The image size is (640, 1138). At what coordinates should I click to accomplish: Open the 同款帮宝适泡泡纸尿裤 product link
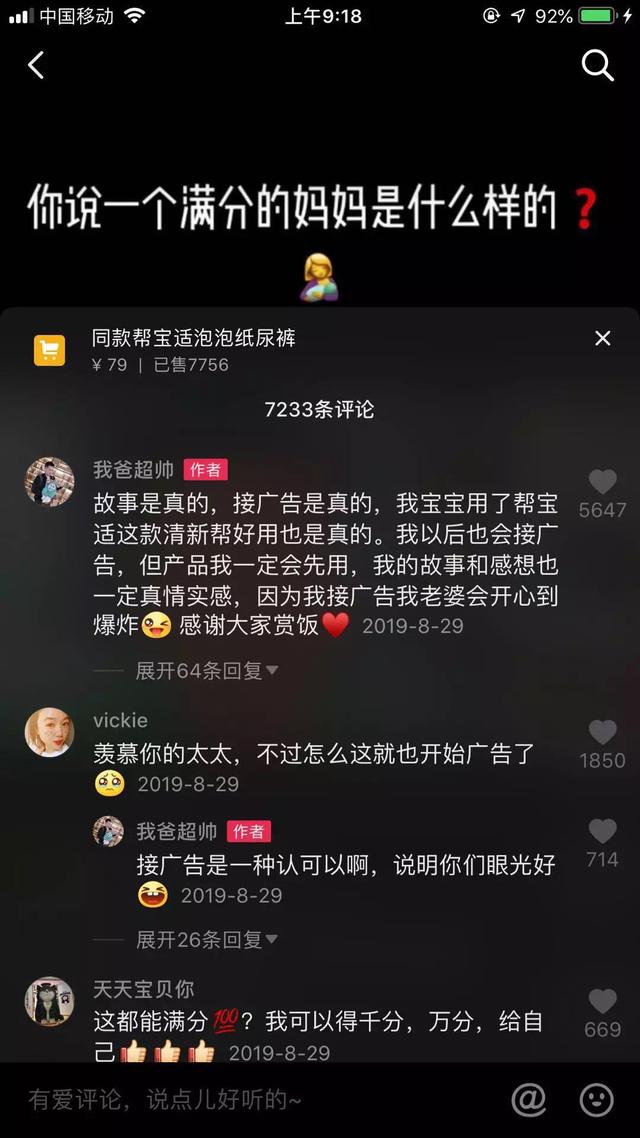point(194,339)
